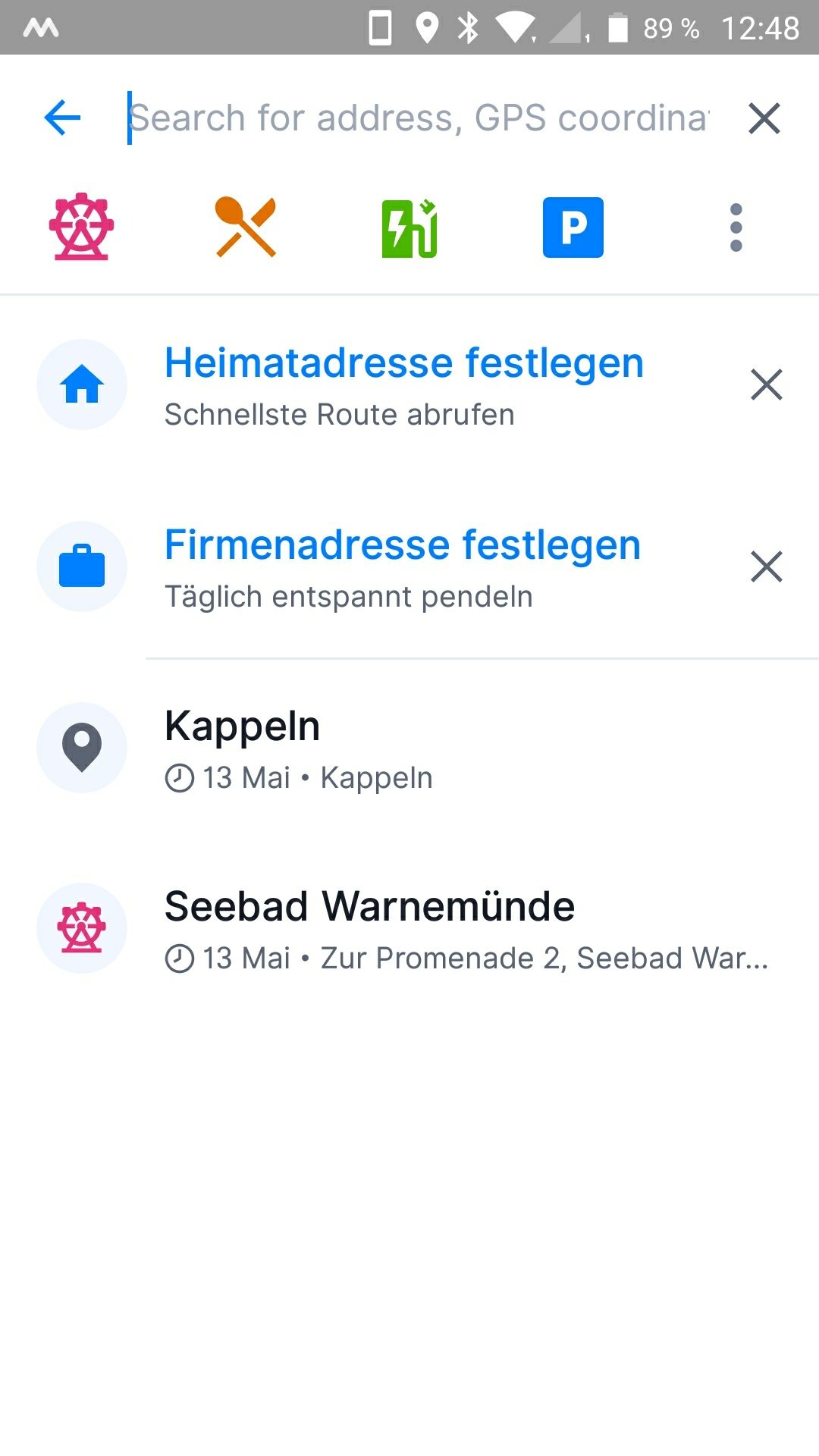Select recent destination Kappeln
Viewport: 819px width, 1456px height.
pyautogui.click(x=409, y=748)
